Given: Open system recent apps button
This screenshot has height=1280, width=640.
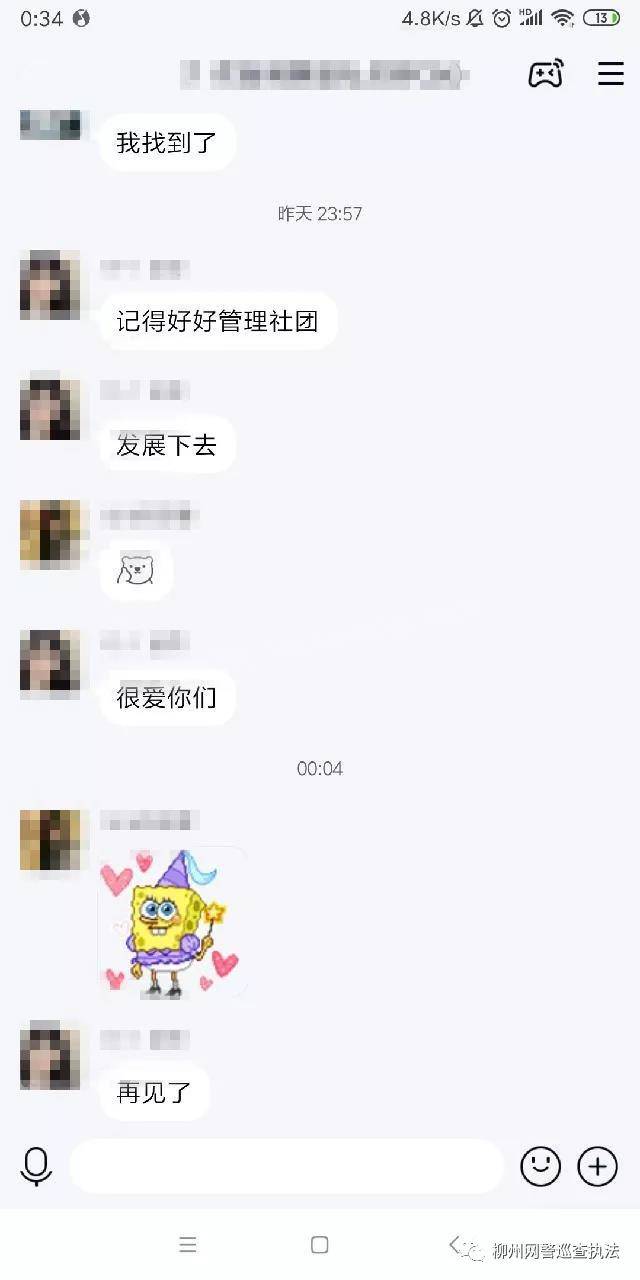Looking at the screenshot, I should pyautogui.click(x=188, y=1245).
